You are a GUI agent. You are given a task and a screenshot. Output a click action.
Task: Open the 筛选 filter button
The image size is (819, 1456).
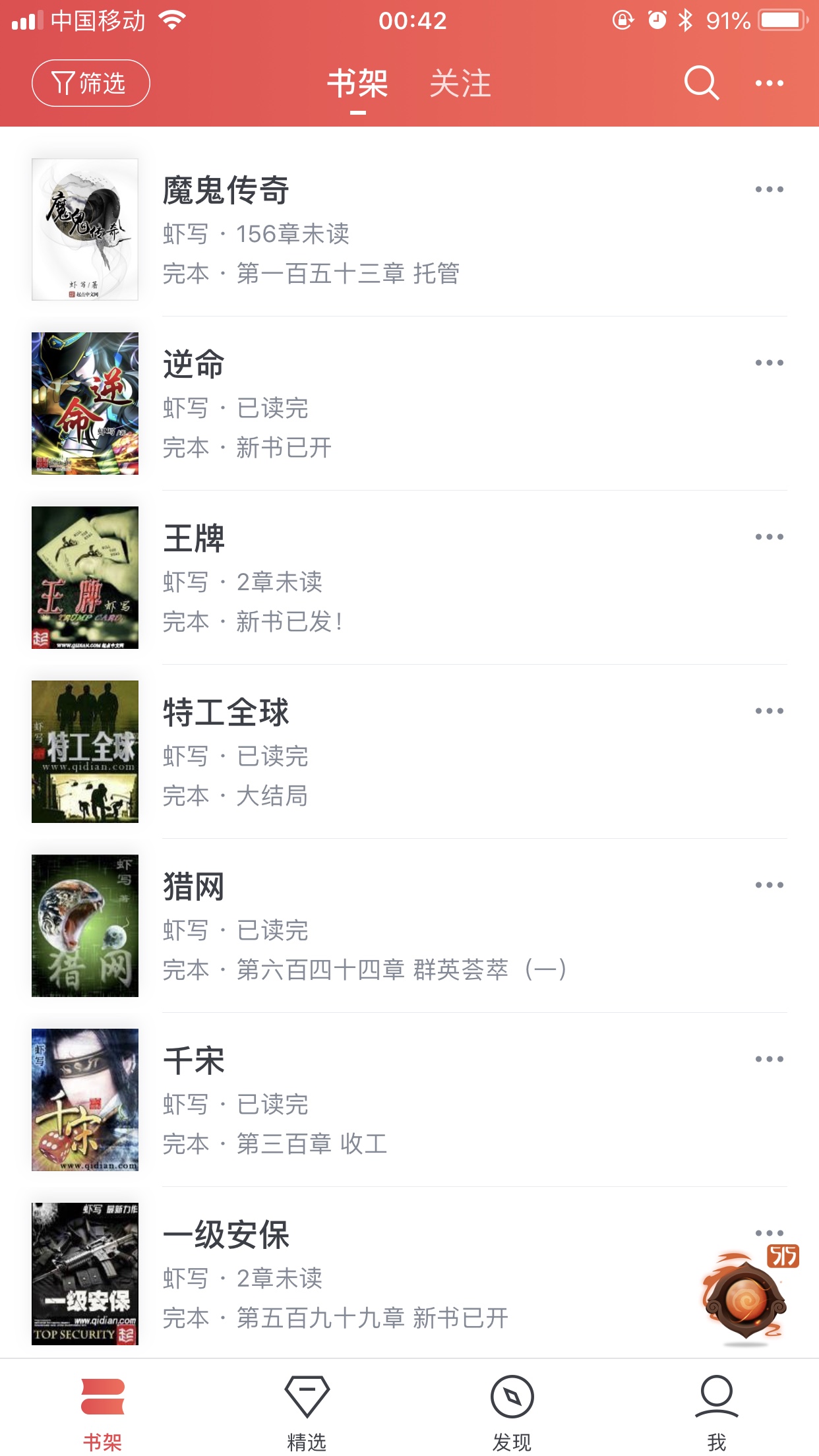tap(90, 83)
